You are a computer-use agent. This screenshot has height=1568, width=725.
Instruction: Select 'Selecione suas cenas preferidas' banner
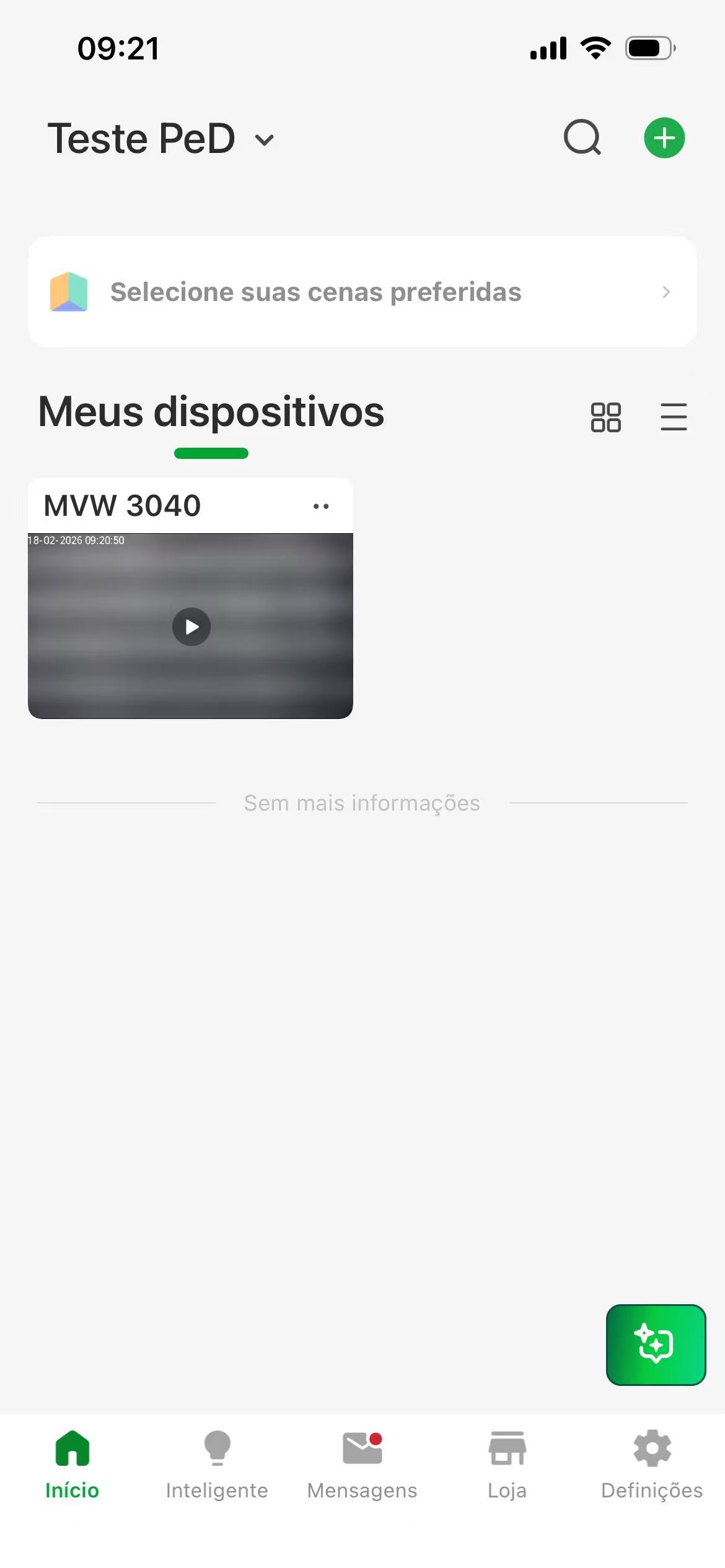pyautogui.click(x=315, y=292)
